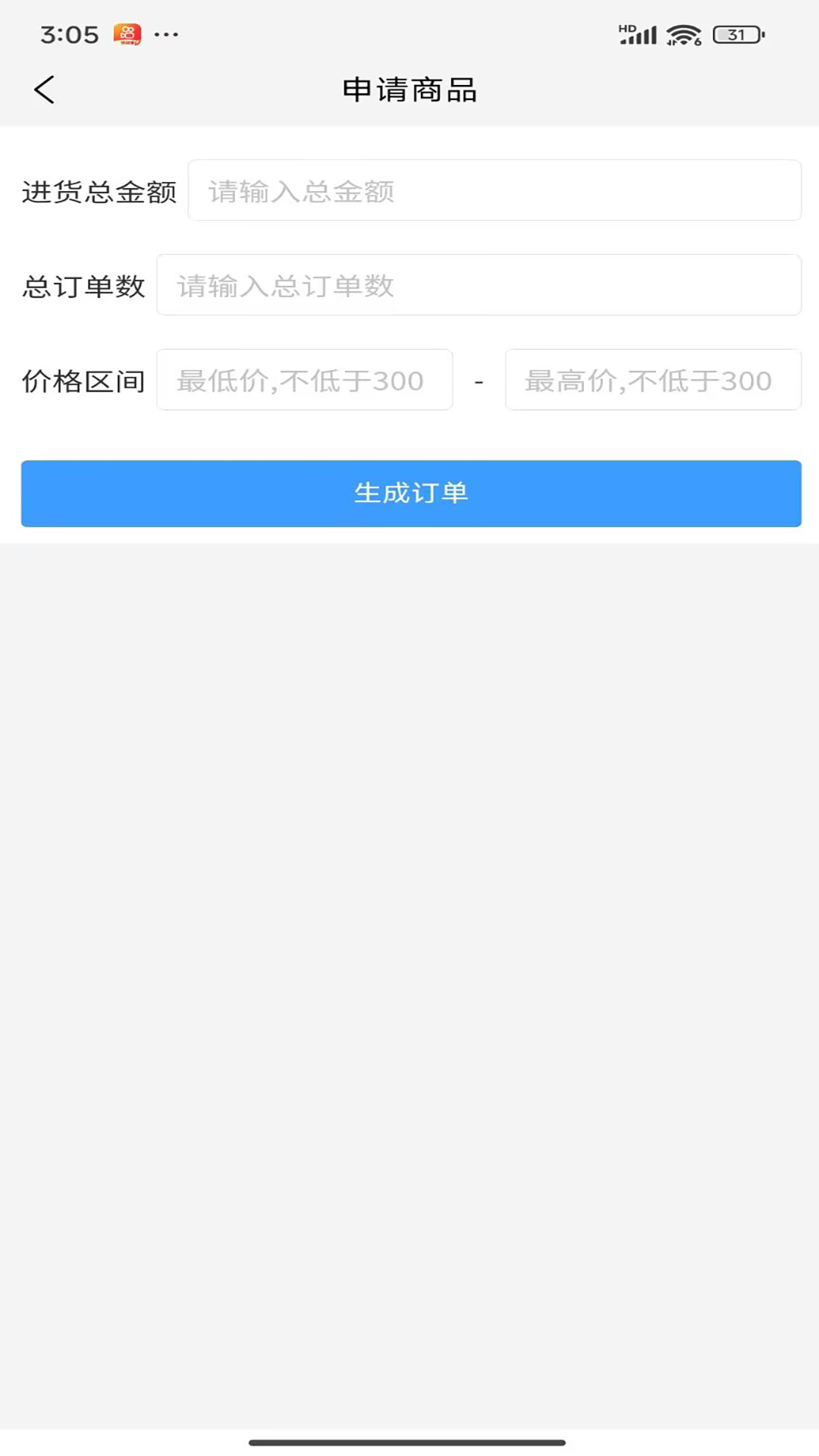Image resolution: width=819 pixels, height=1456 pixels.
Task: Click the clock showing 3:05
Action: click(68, 33)
